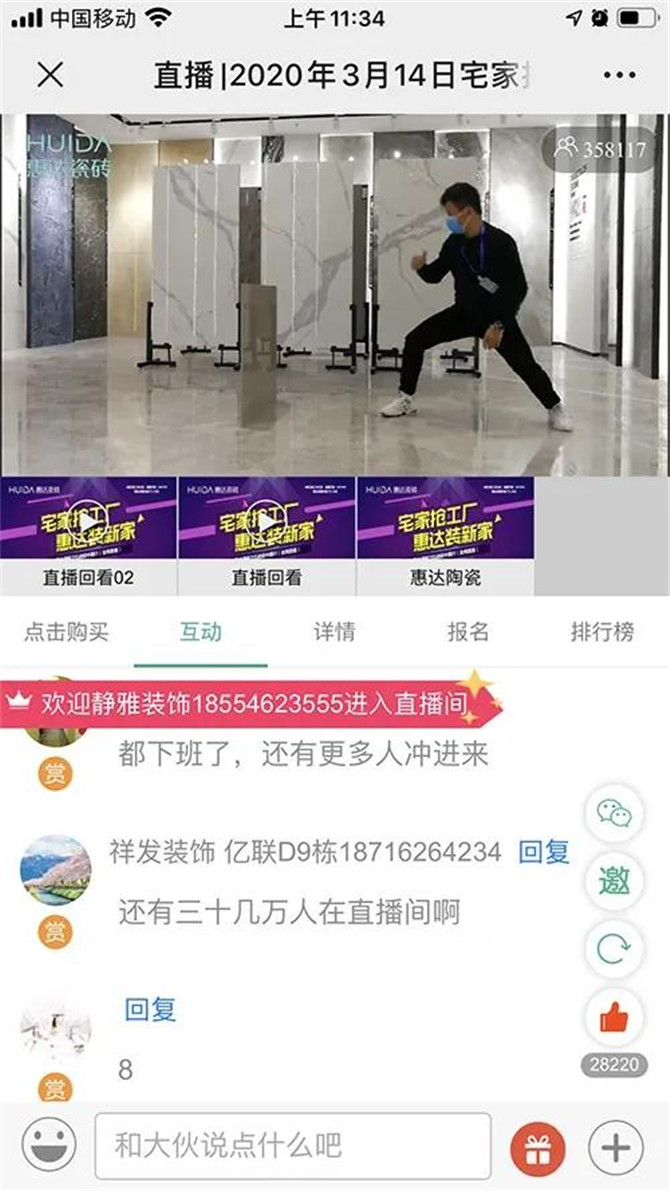Tap 回复 above the comment "8"

pyautogui.click(x=150, y=1009)
